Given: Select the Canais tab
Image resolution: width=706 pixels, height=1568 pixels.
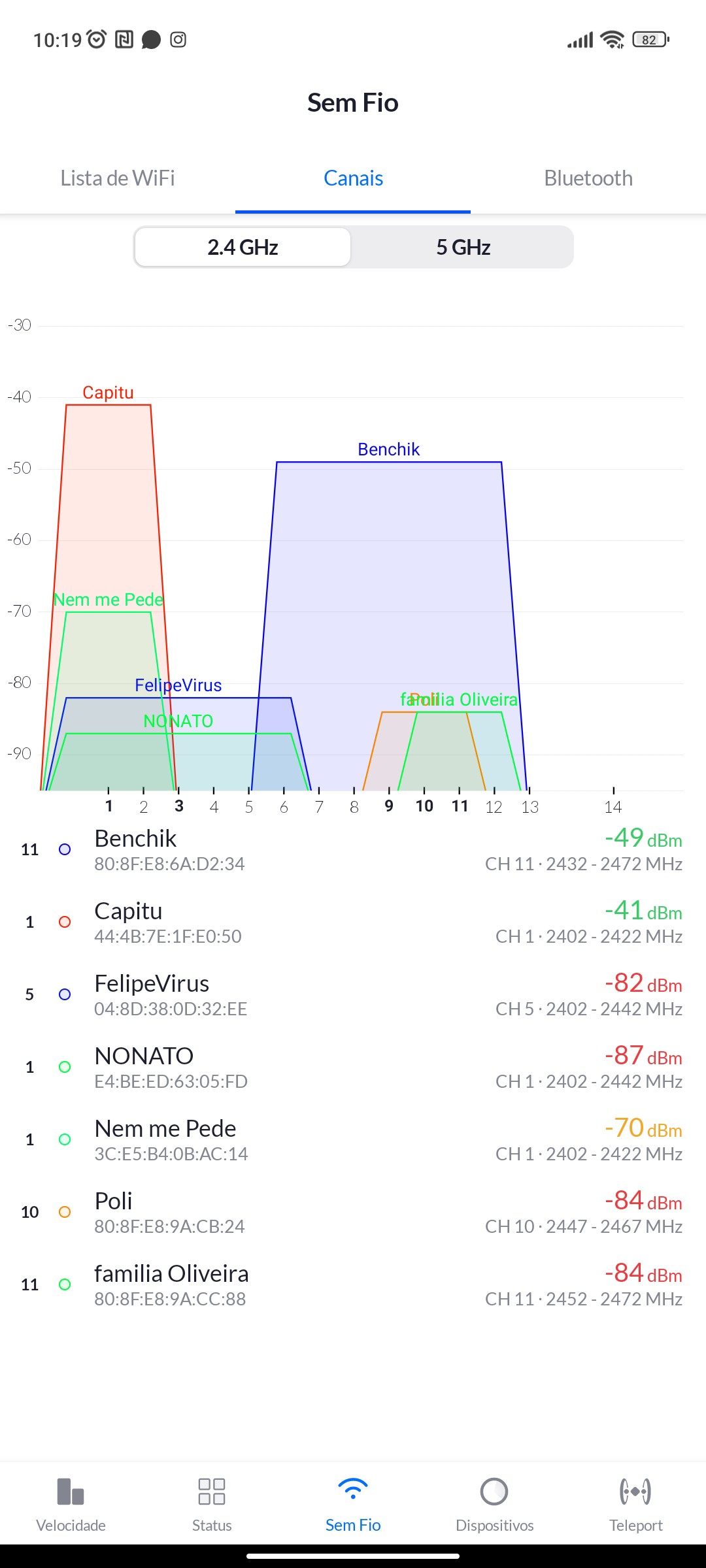Looking at the screenshot, I should coord(353,178).
